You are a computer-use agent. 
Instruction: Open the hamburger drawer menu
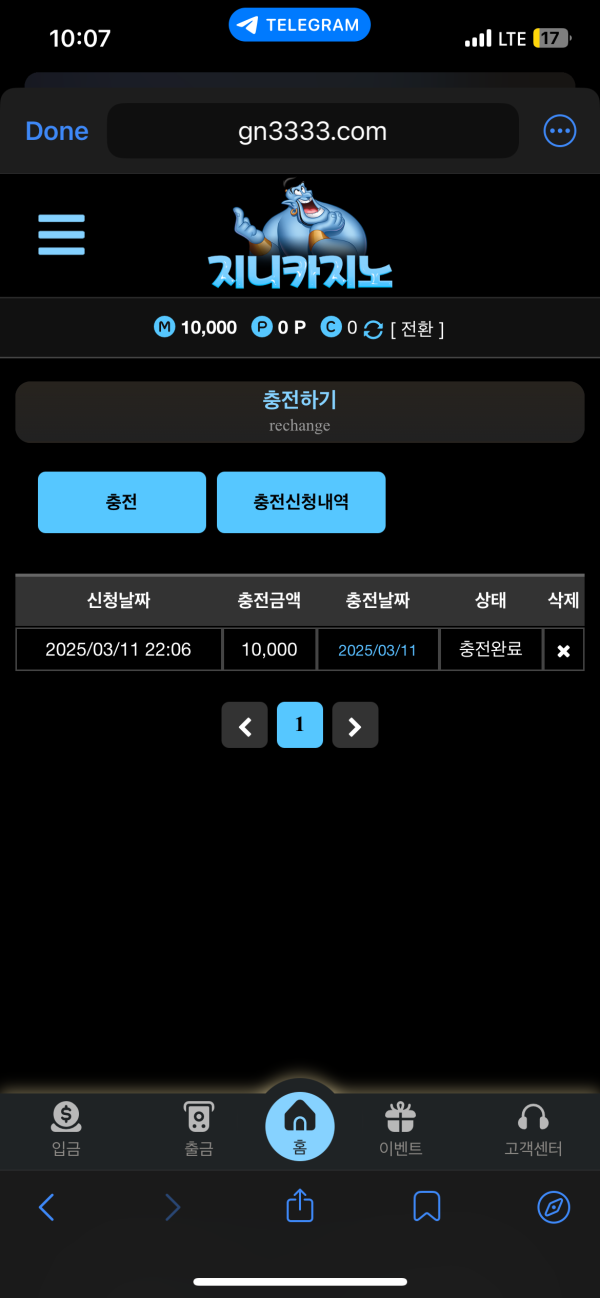[61, 235]
